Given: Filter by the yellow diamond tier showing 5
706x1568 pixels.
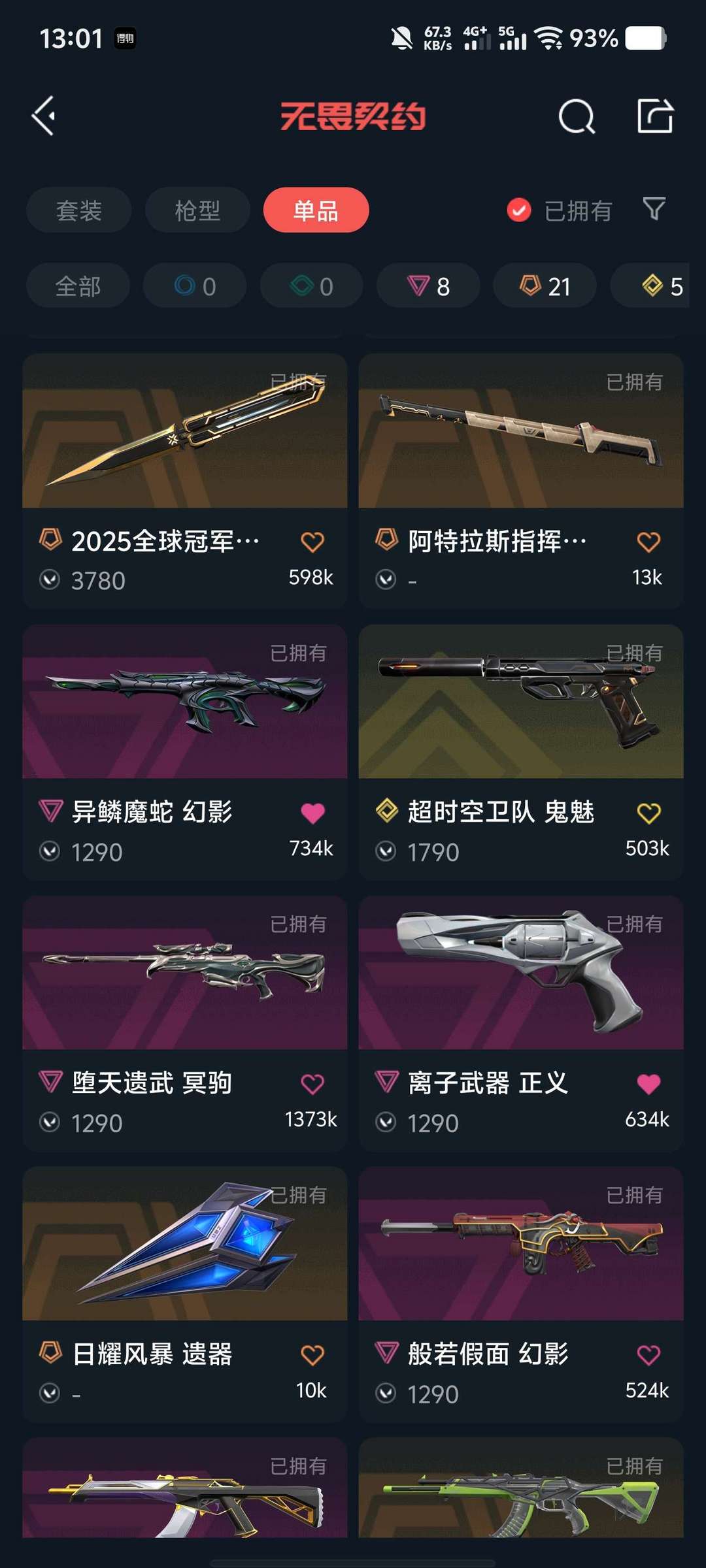Looking at the screenshot, I should pos(660,286).
